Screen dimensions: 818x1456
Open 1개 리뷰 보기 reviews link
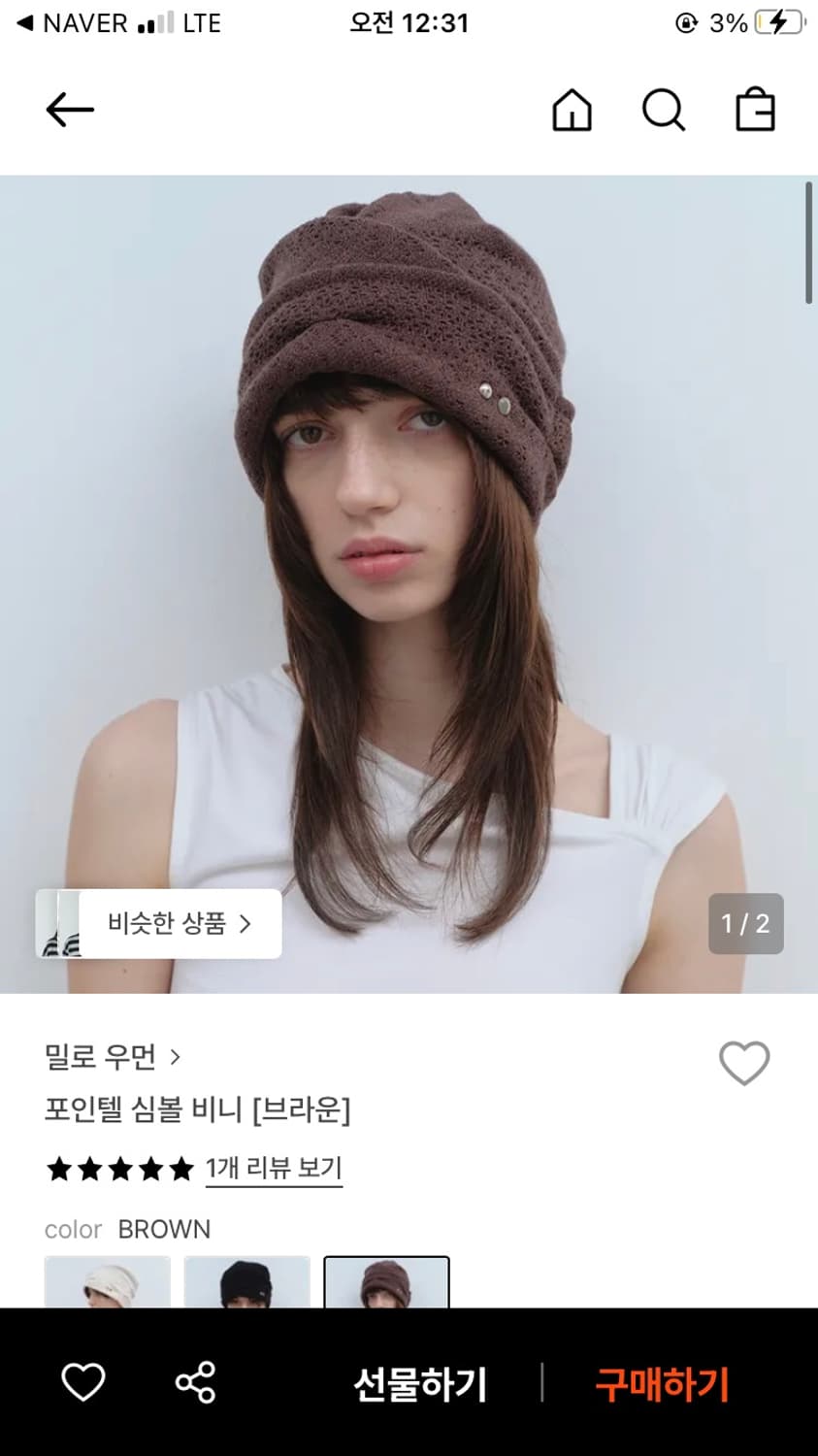click(274, 1169)
